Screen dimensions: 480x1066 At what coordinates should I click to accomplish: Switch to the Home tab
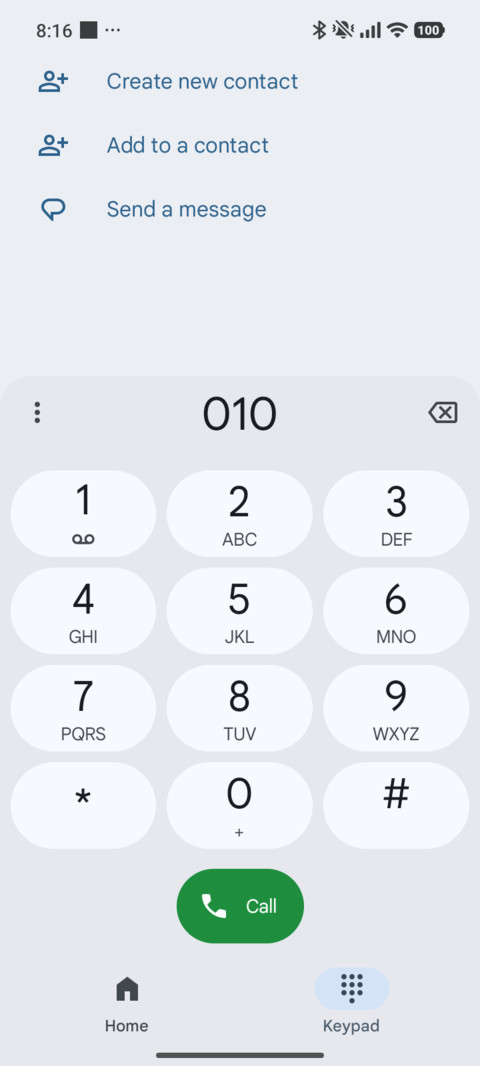pyautogui.click(x=126, y=1001)
